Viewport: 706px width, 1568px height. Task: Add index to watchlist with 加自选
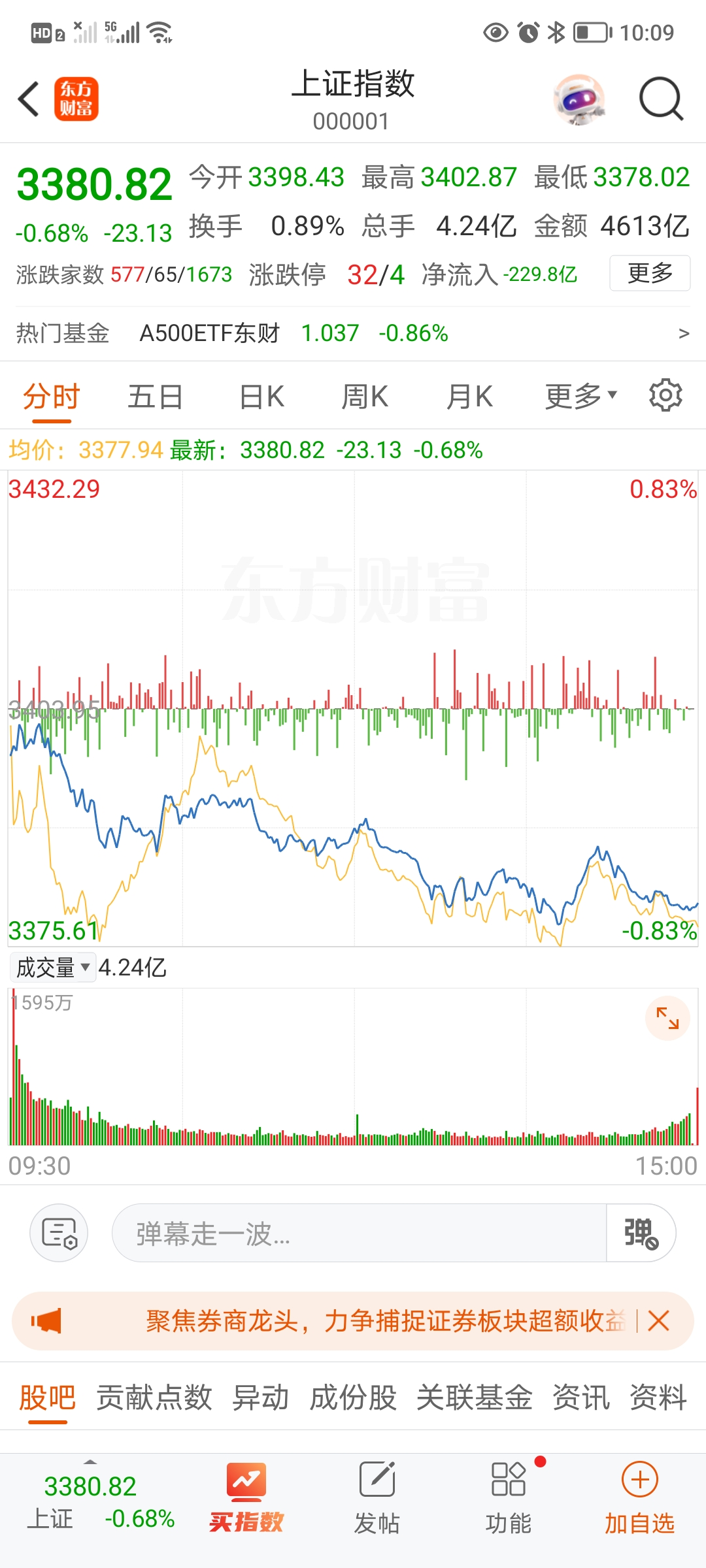tap(639, 1497)
